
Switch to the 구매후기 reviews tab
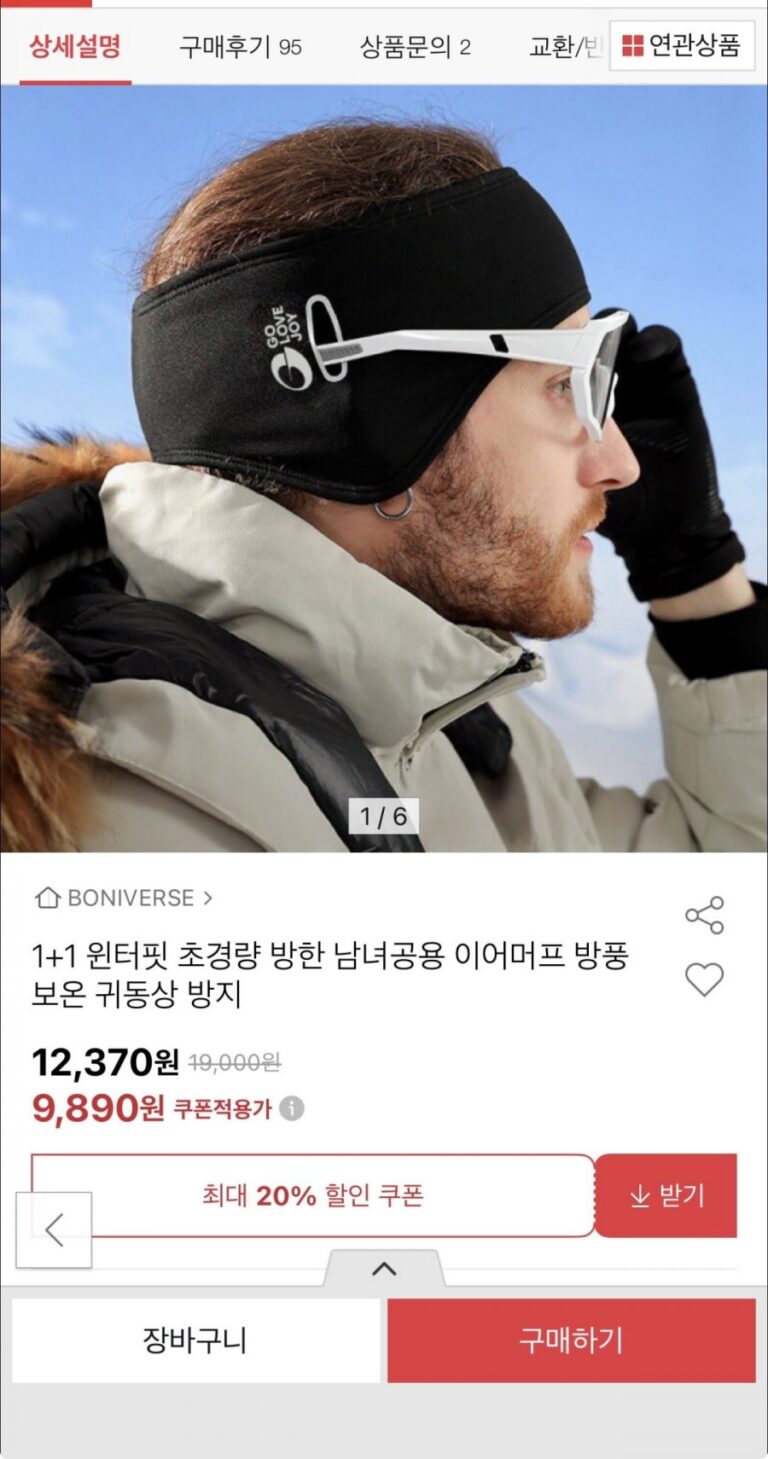(240, 46)
